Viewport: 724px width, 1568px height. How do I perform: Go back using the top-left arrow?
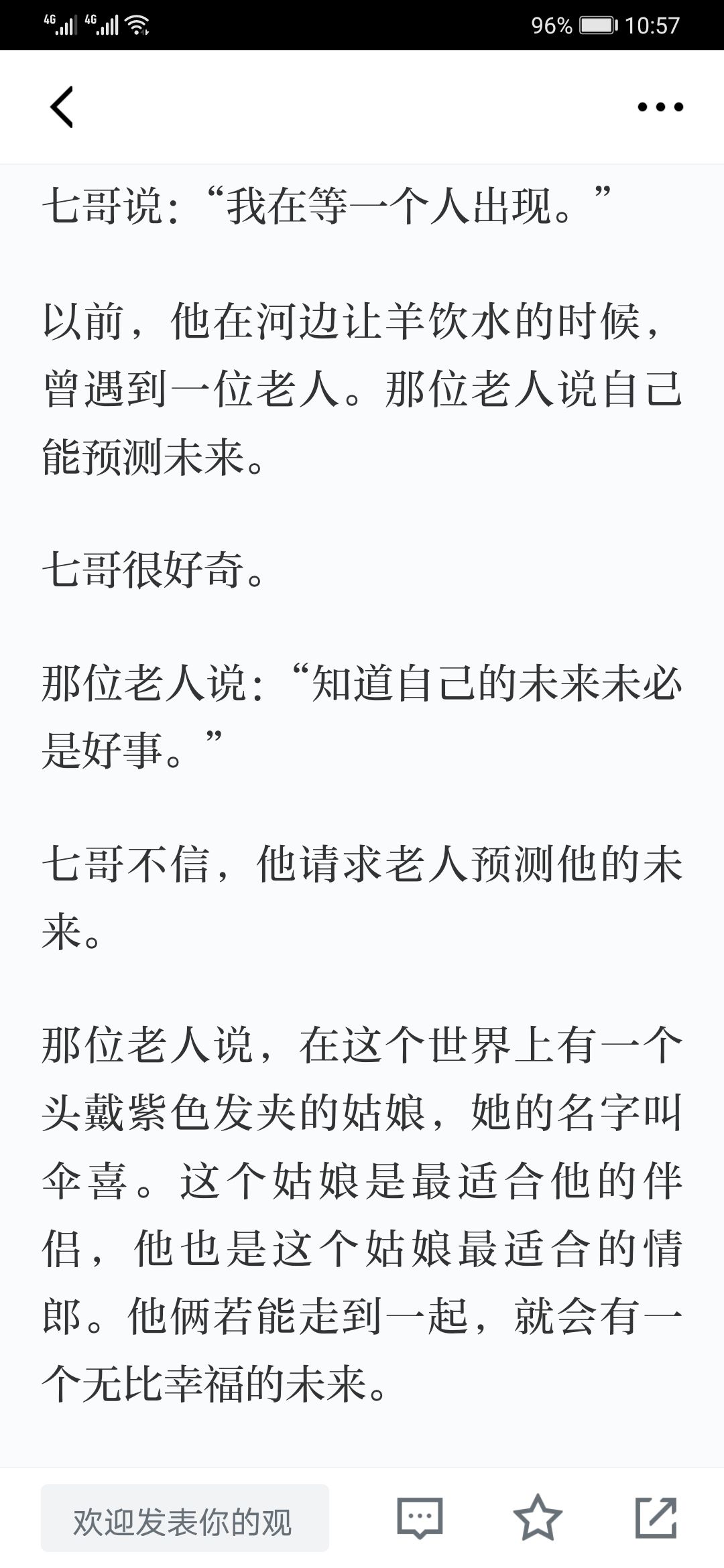click(x=62, y=107)
